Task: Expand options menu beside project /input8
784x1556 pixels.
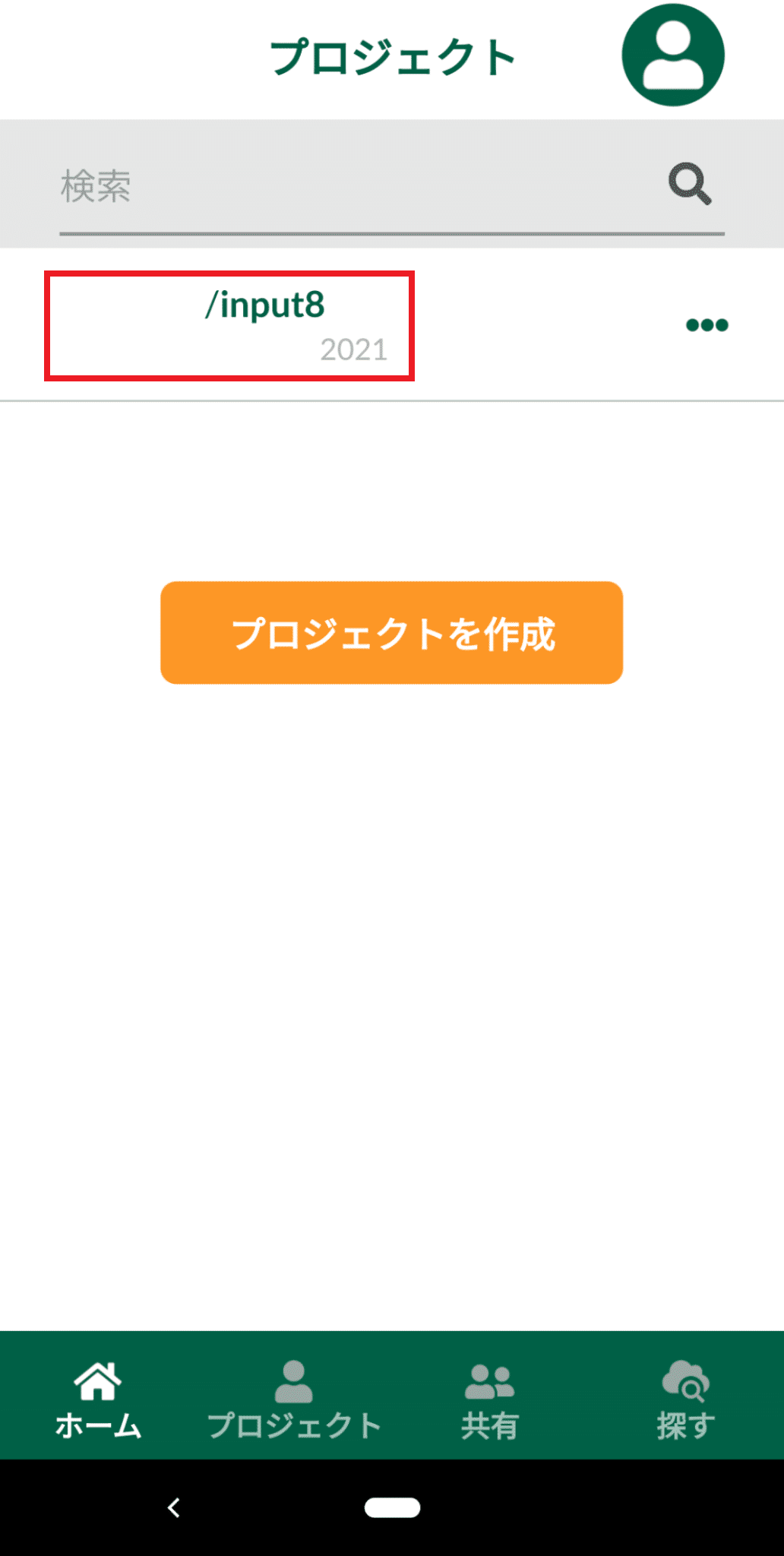Action: [707, 324]
